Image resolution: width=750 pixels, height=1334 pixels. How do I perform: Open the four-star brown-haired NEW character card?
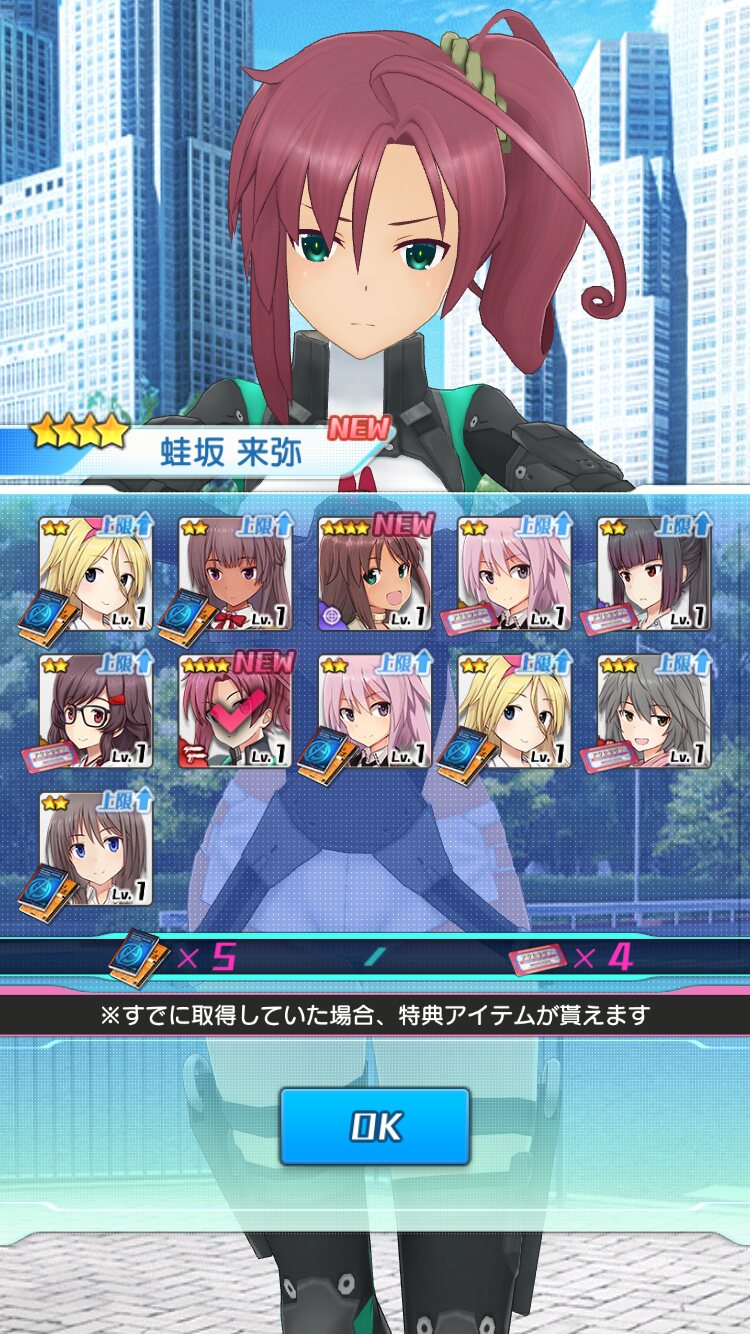tap(375, 574)
